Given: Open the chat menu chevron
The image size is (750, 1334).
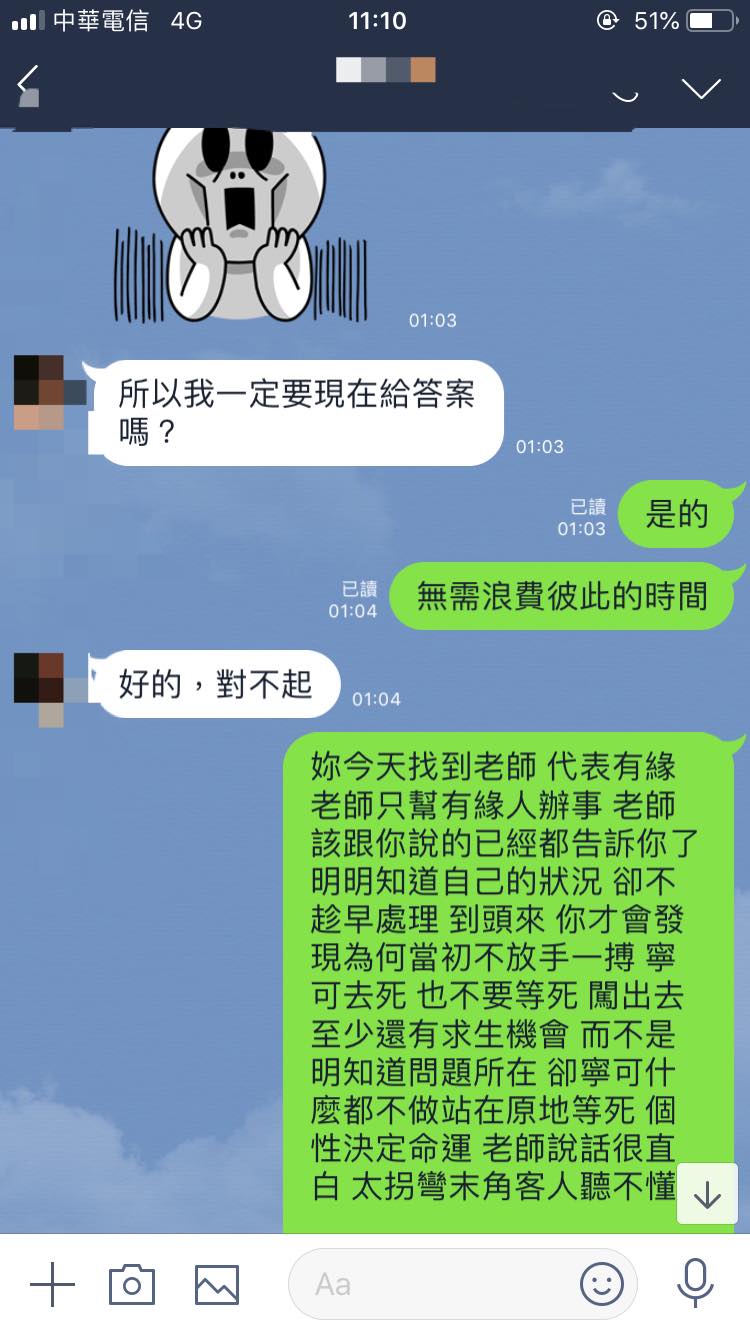Looking at the screenshot, I should pos(701,88).
